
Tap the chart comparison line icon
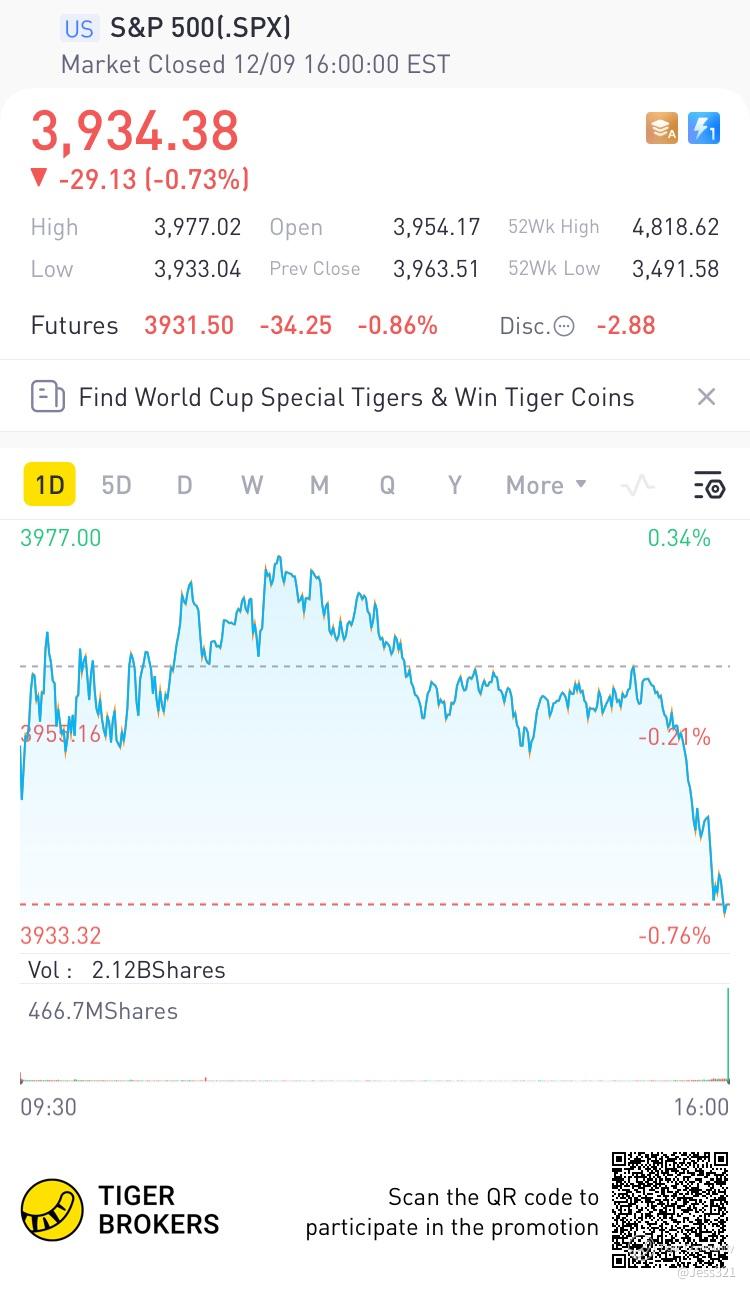[637, 485]
